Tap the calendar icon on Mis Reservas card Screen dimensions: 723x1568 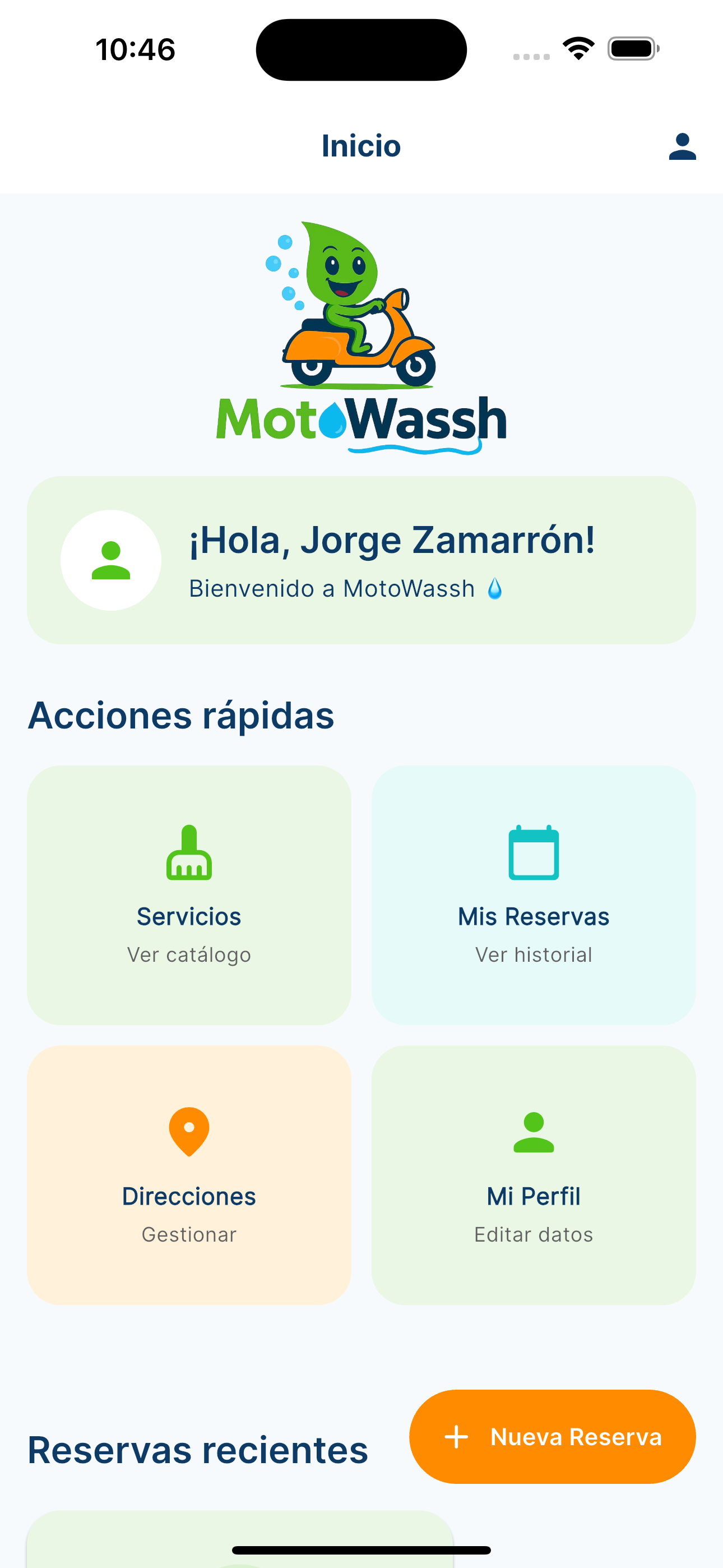coord(533,851)
